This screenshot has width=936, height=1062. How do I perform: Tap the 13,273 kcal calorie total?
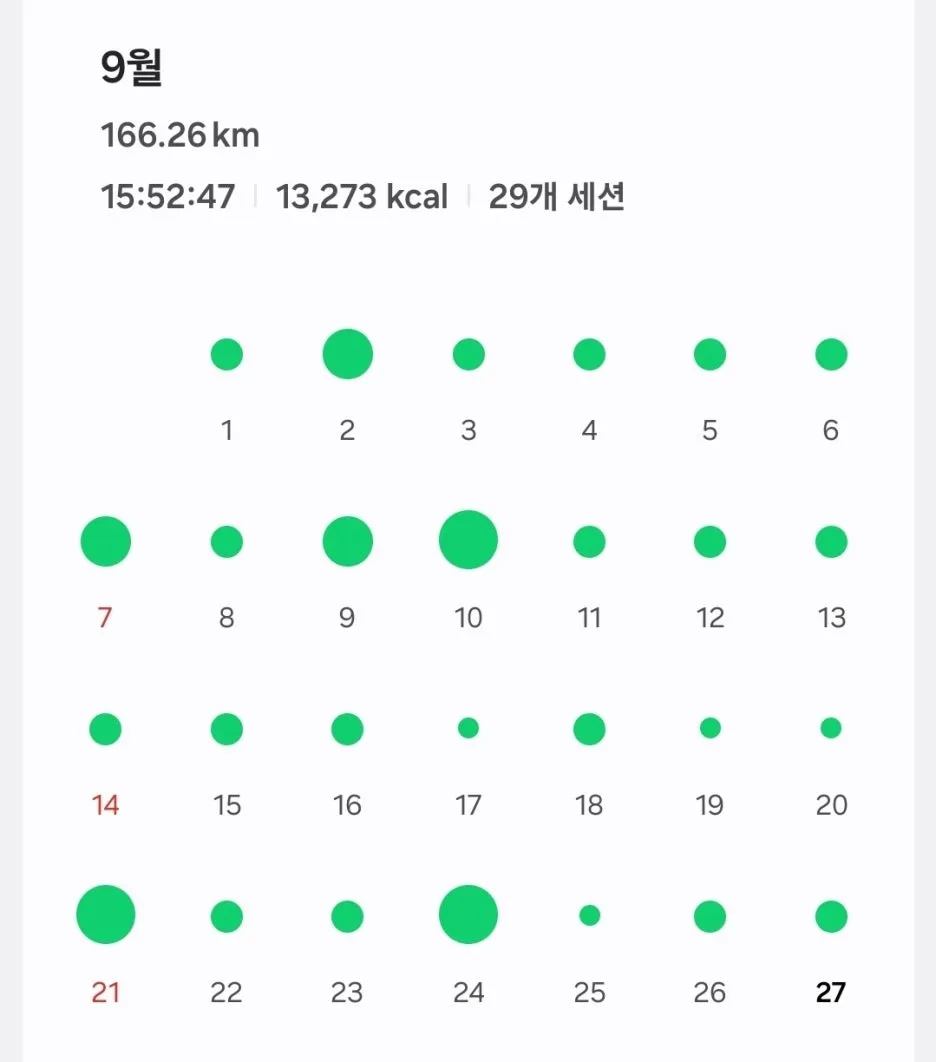pyautogui.click(x=363, y=197)
